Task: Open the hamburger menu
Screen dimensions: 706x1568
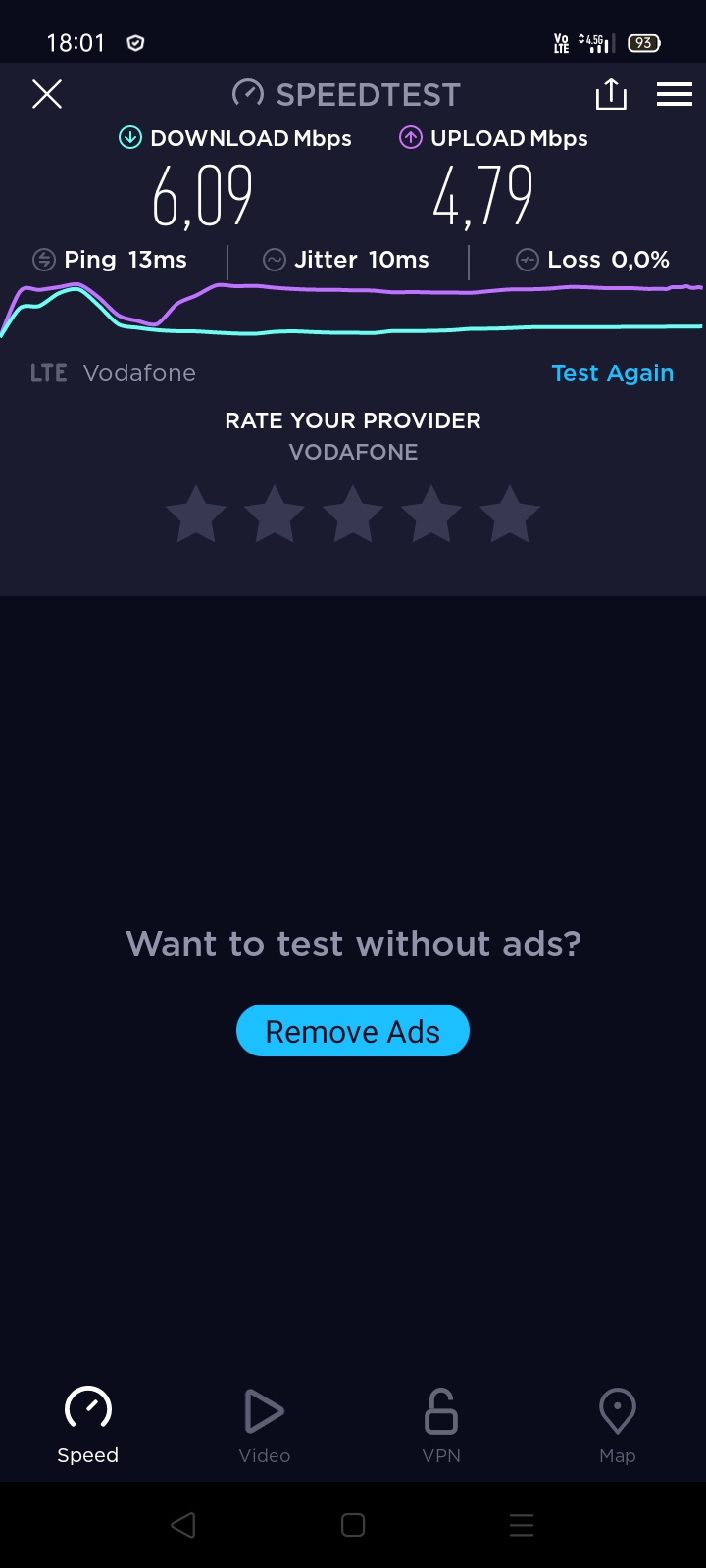Action: tap(675, 94)
